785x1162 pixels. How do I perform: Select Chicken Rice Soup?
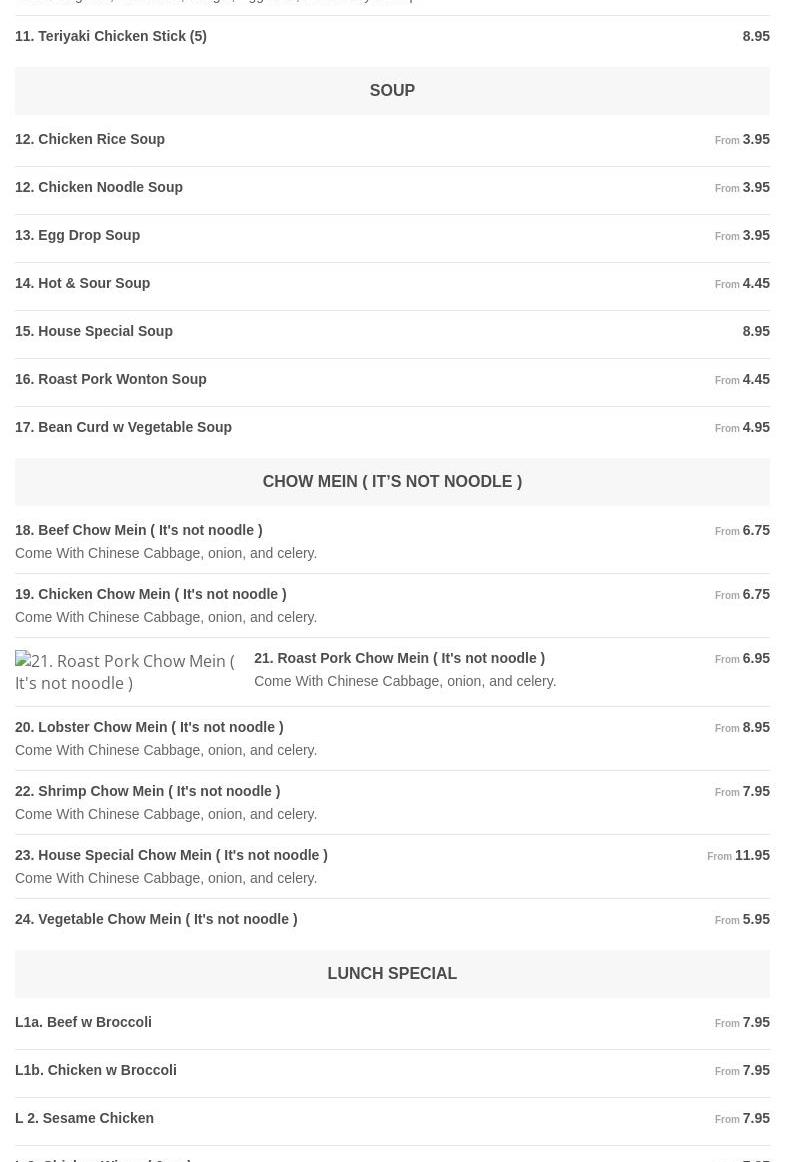point(90,139)
